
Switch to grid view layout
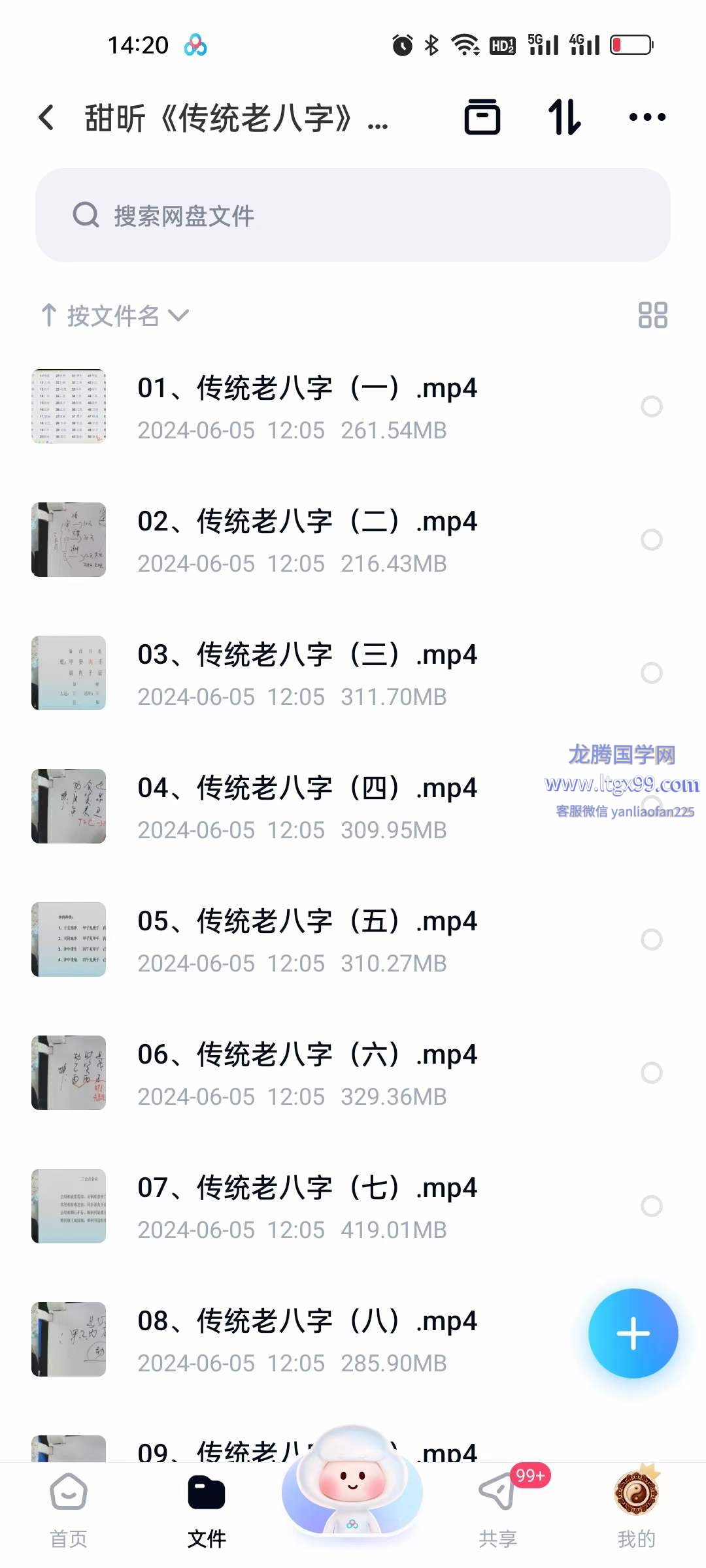click(652, 315)
